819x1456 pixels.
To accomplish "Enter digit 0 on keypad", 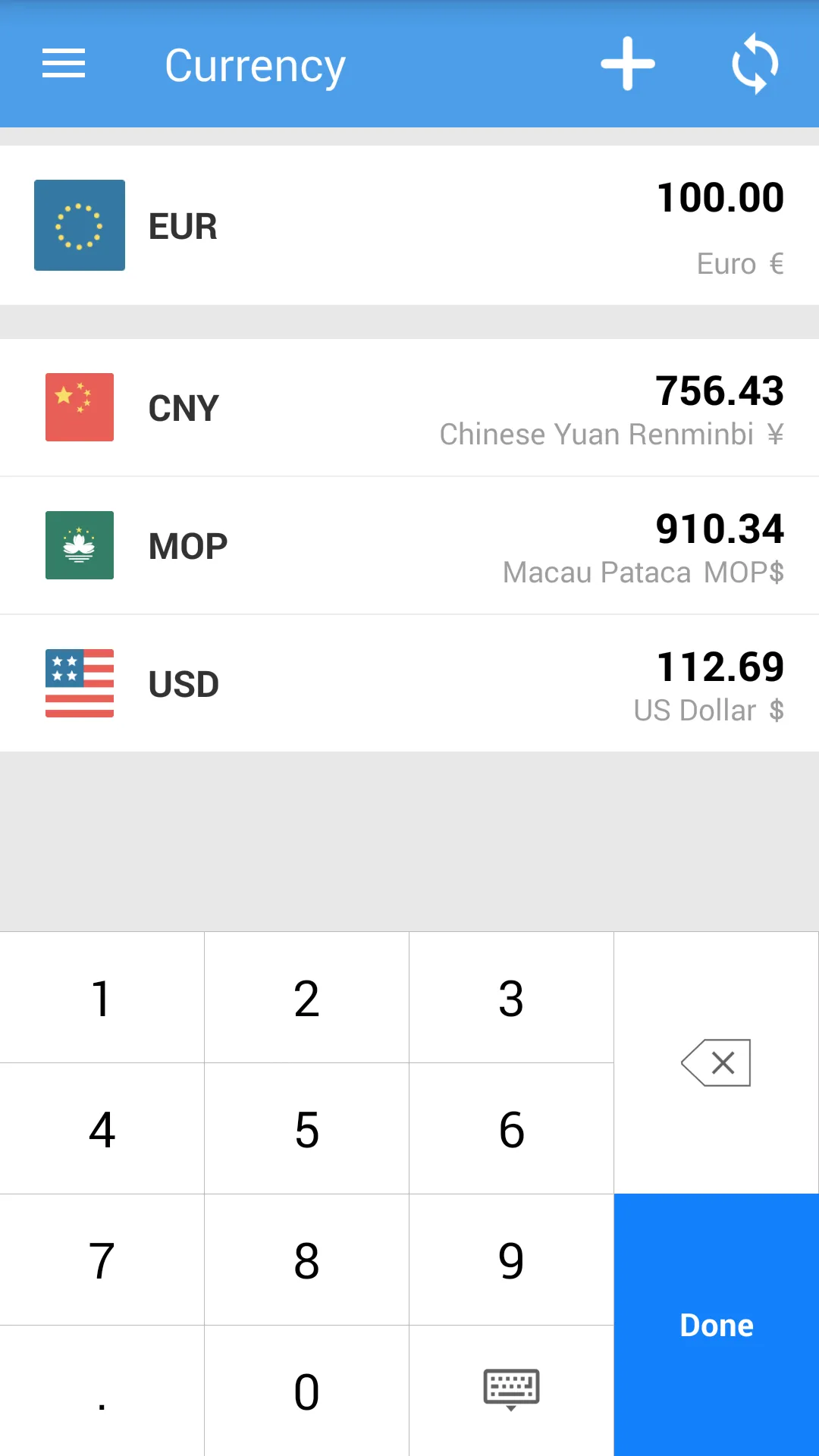I will (x=306, y=1392).
